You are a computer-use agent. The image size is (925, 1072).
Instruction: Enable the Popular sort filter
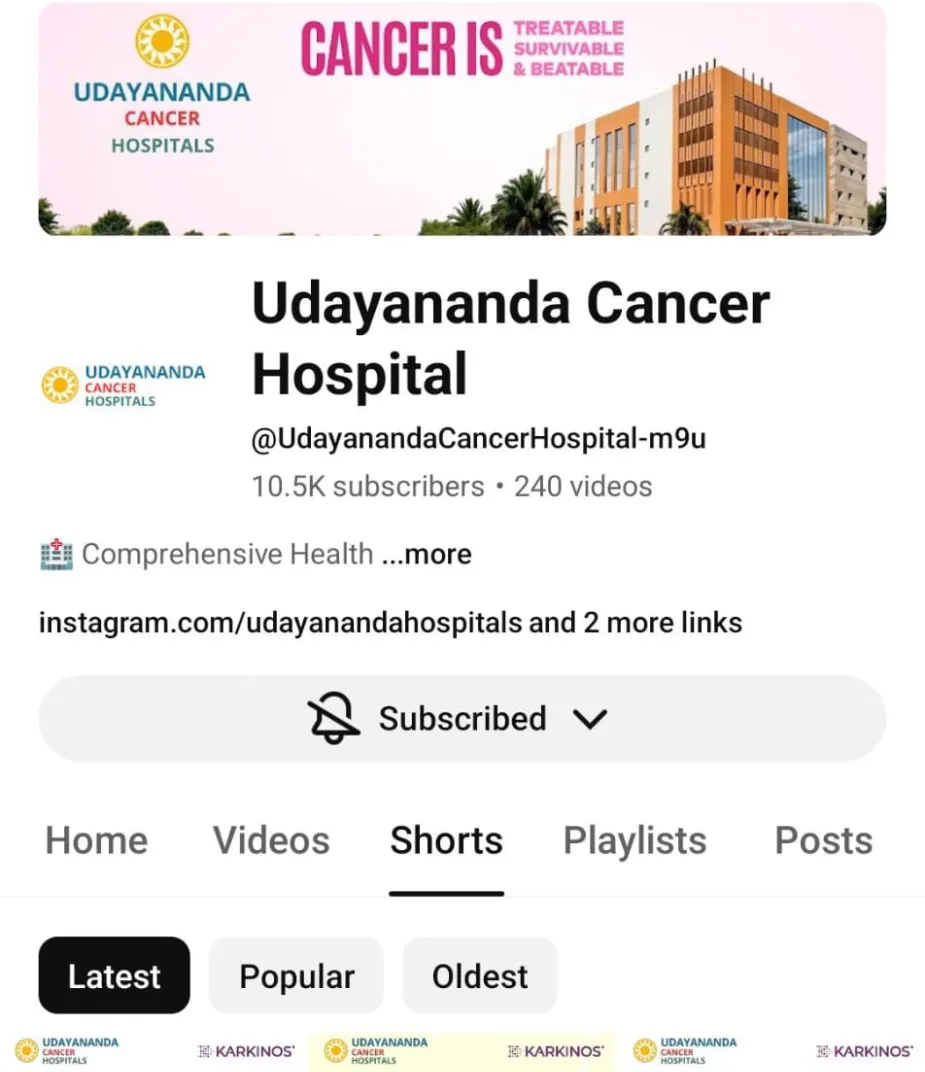pos(295,975)
